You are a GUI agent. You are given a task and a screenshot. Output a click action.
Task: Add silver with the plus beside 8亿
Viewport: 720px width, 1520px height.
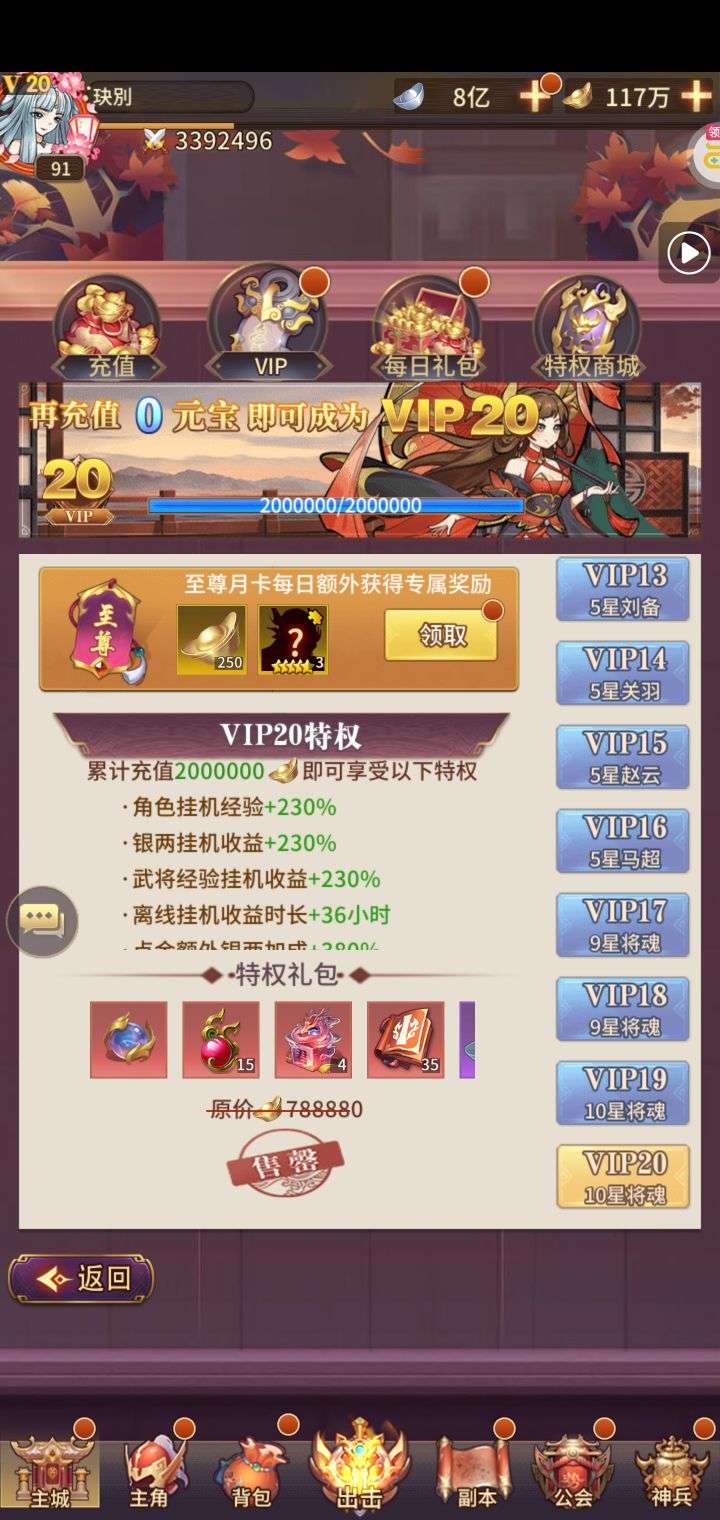[x=534, y=97]
